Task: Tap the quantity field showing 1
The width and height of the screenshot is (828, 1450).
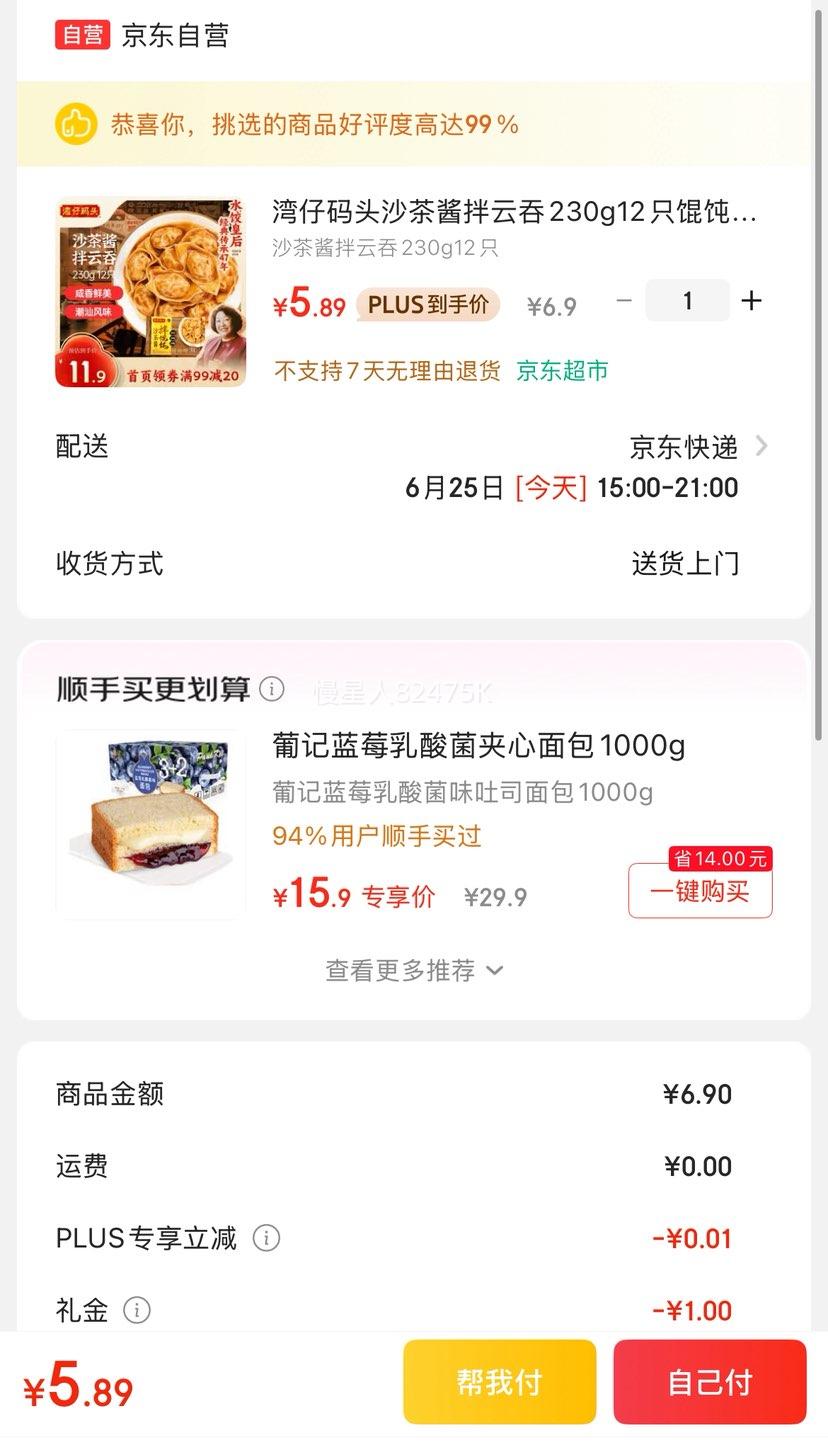Action: [687, 301]
